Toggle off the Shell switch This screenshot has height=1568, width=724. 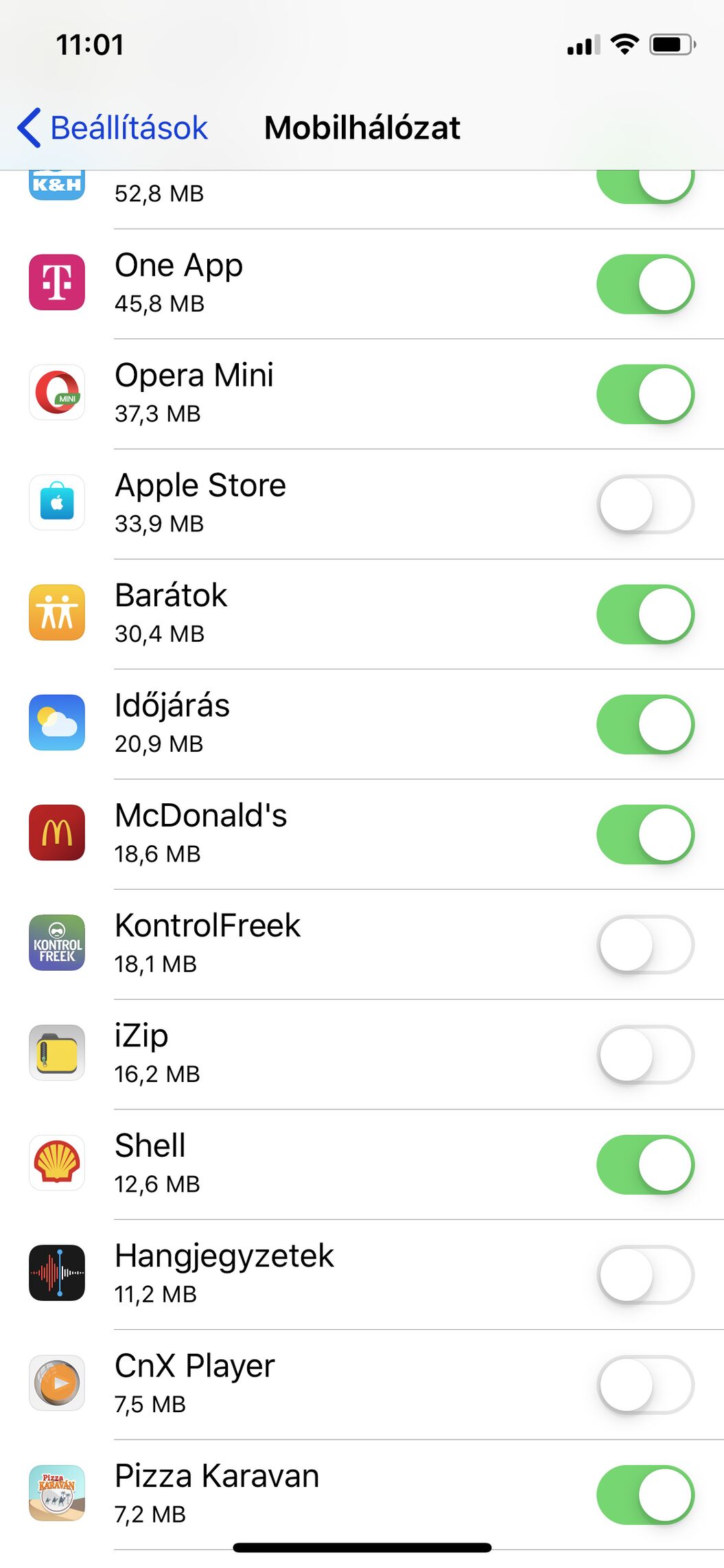click(x=645, y=1164)
